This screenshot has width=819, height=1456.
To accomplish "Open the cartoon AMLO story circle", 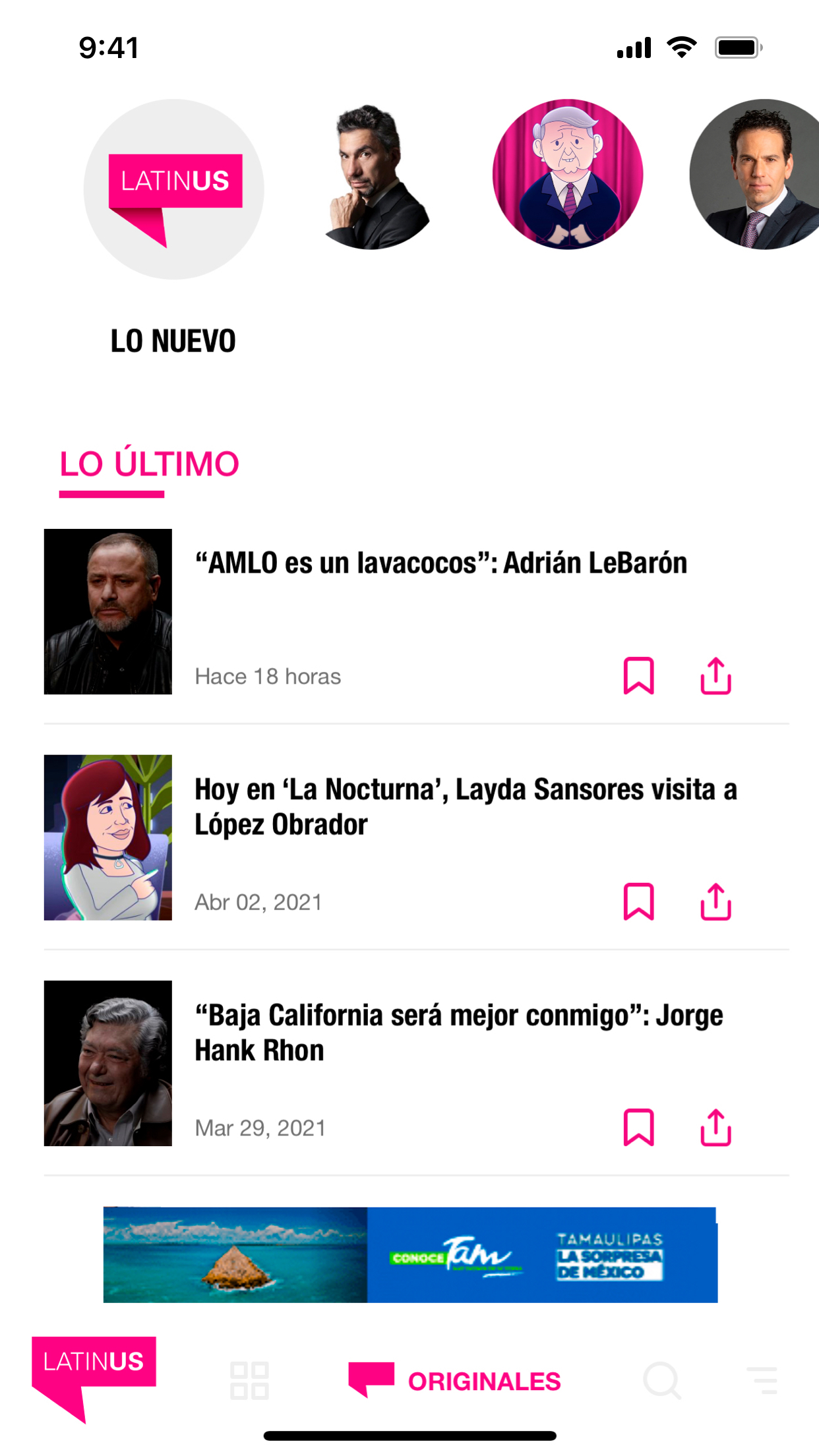I will [x=568, y=174].
